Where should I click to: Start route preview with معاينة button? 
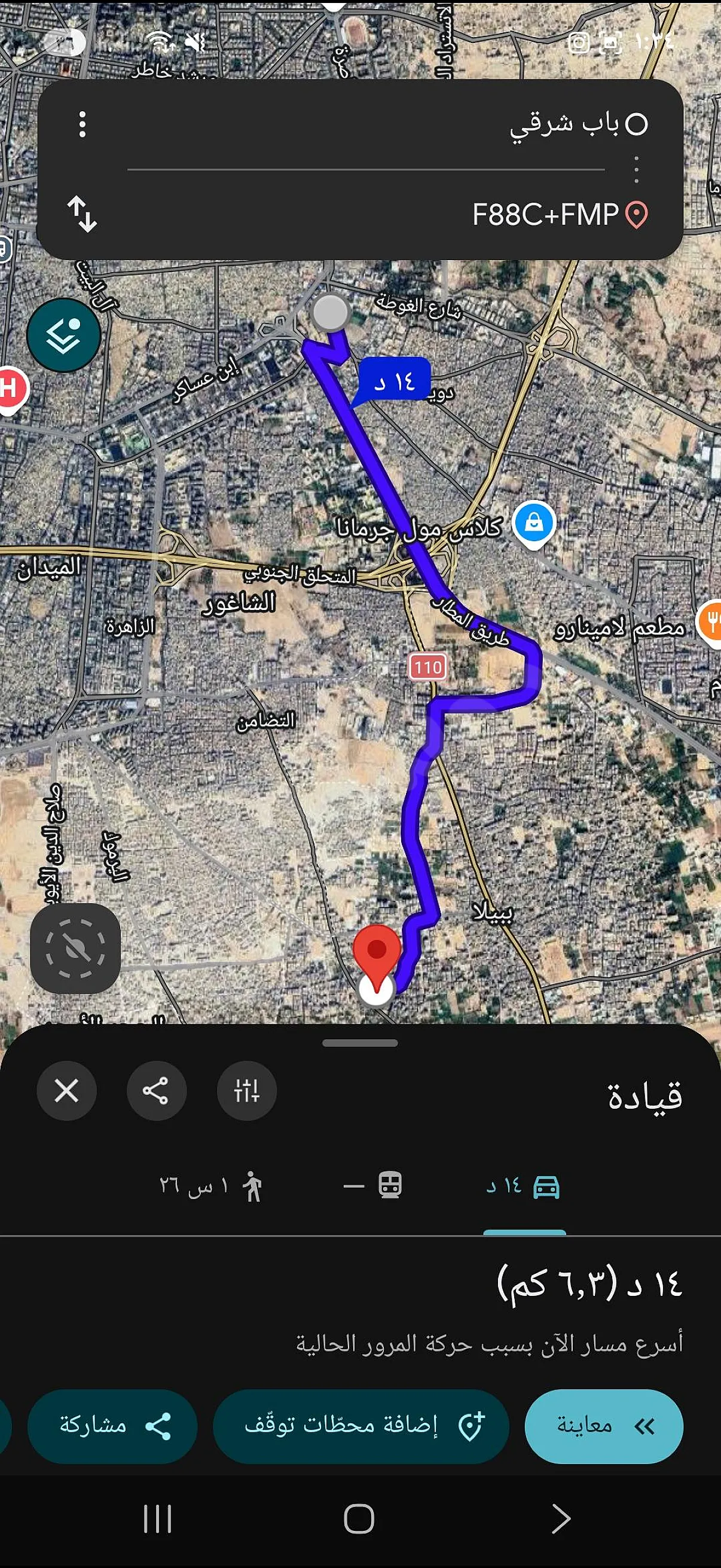[x=604, y=1426]
